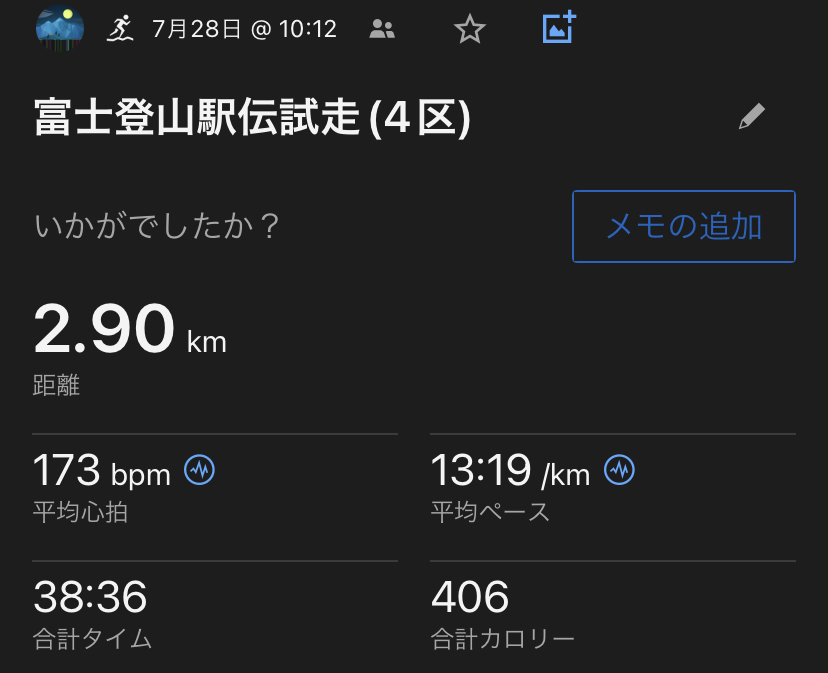The width and height of the screenshot is (828, 673).
Task: Tap メモの追加 to add a note
Action: [683, 227]
